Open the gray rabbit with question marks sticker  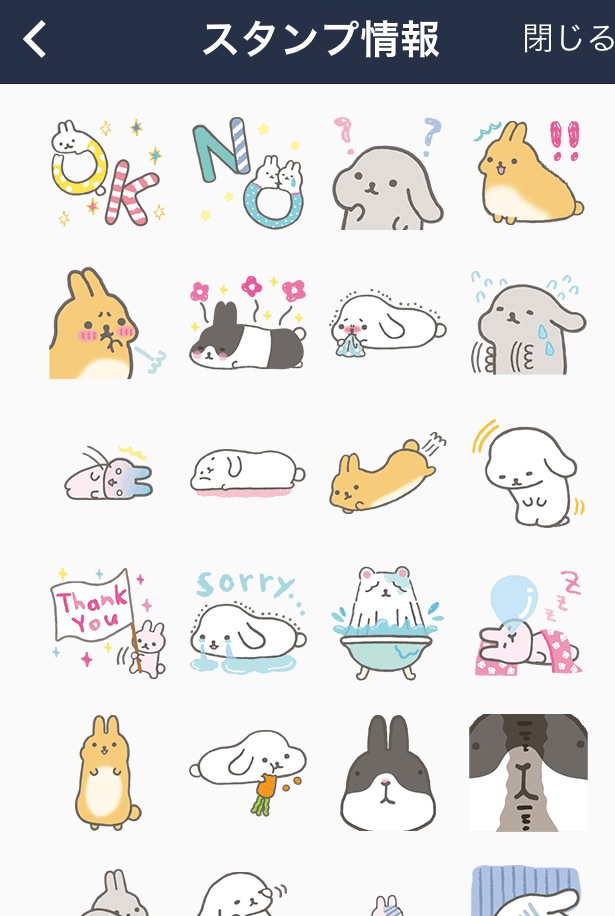pos(388,172)
